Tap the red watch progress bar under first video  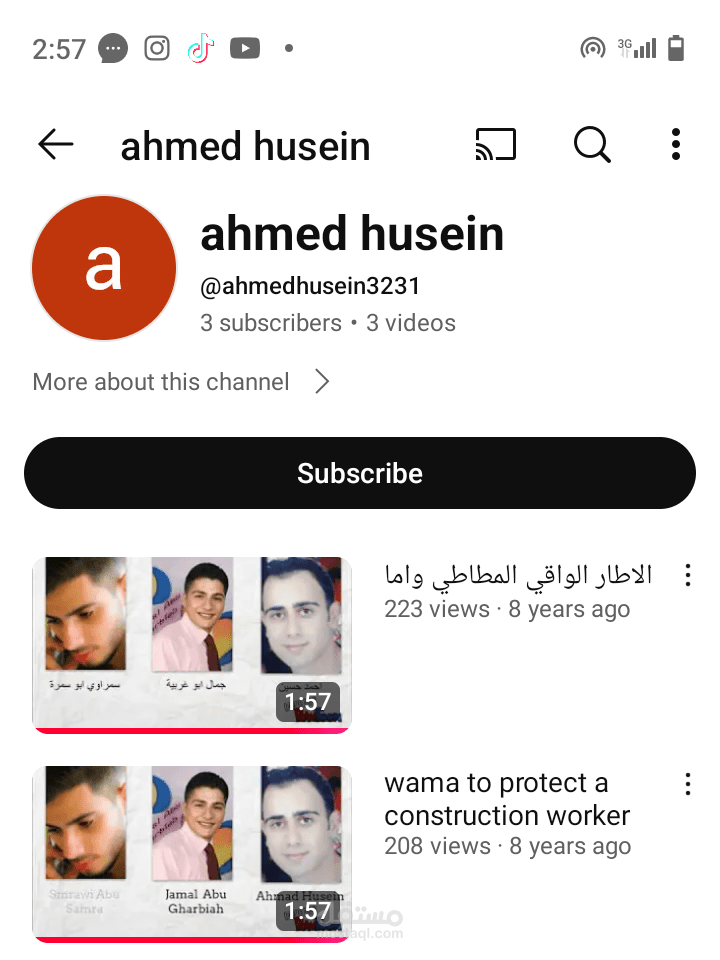point(191,731)
